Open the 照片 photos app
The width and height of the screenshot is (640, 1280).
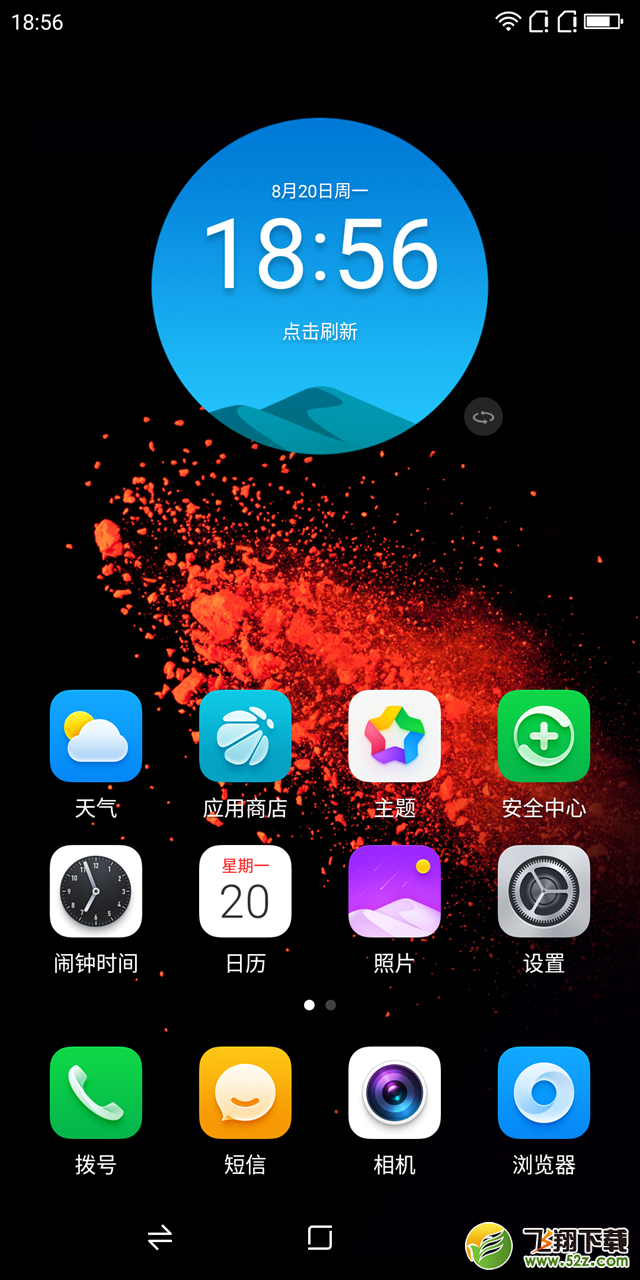pyautogui.click(x=394, y=891)
